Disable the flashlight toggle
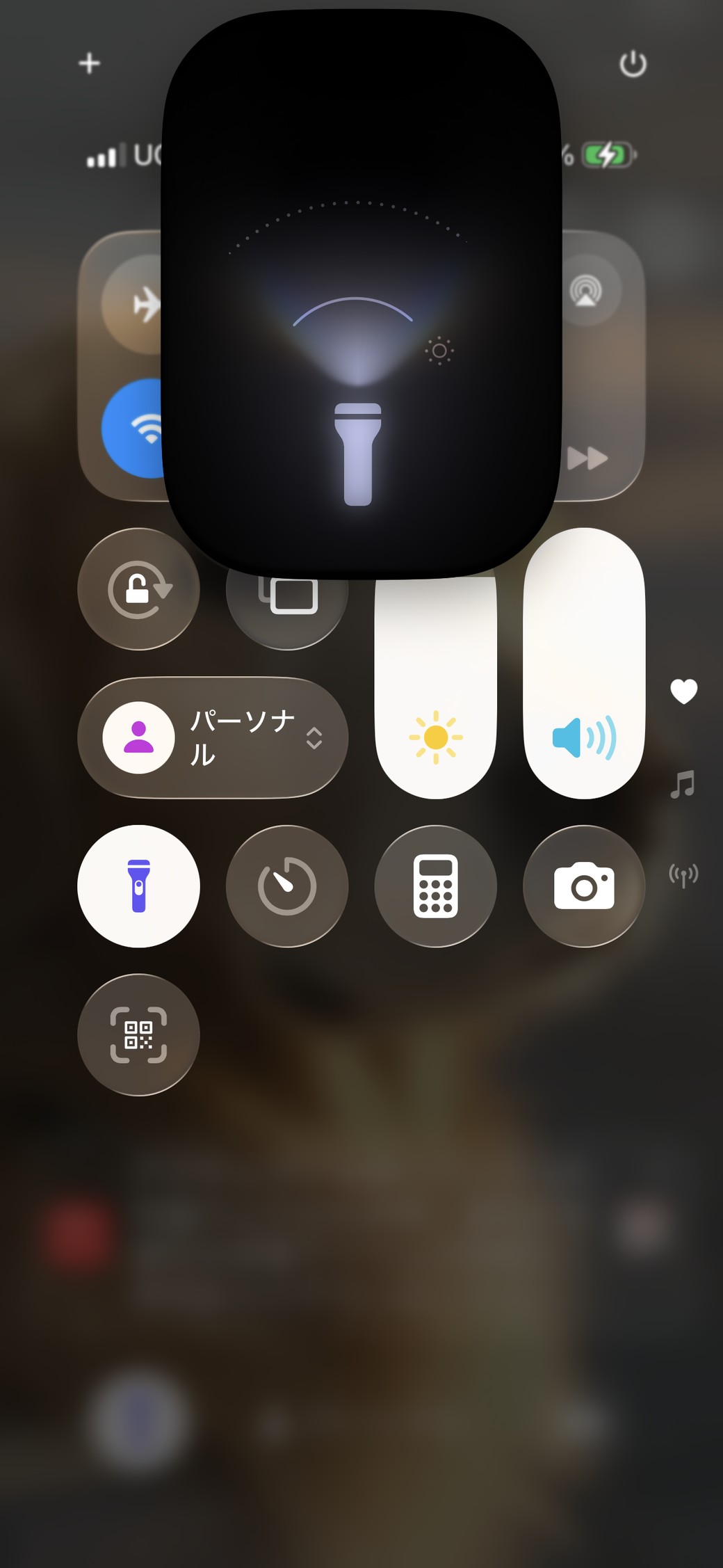This screenshot has height=1568, width=723. 138,885
